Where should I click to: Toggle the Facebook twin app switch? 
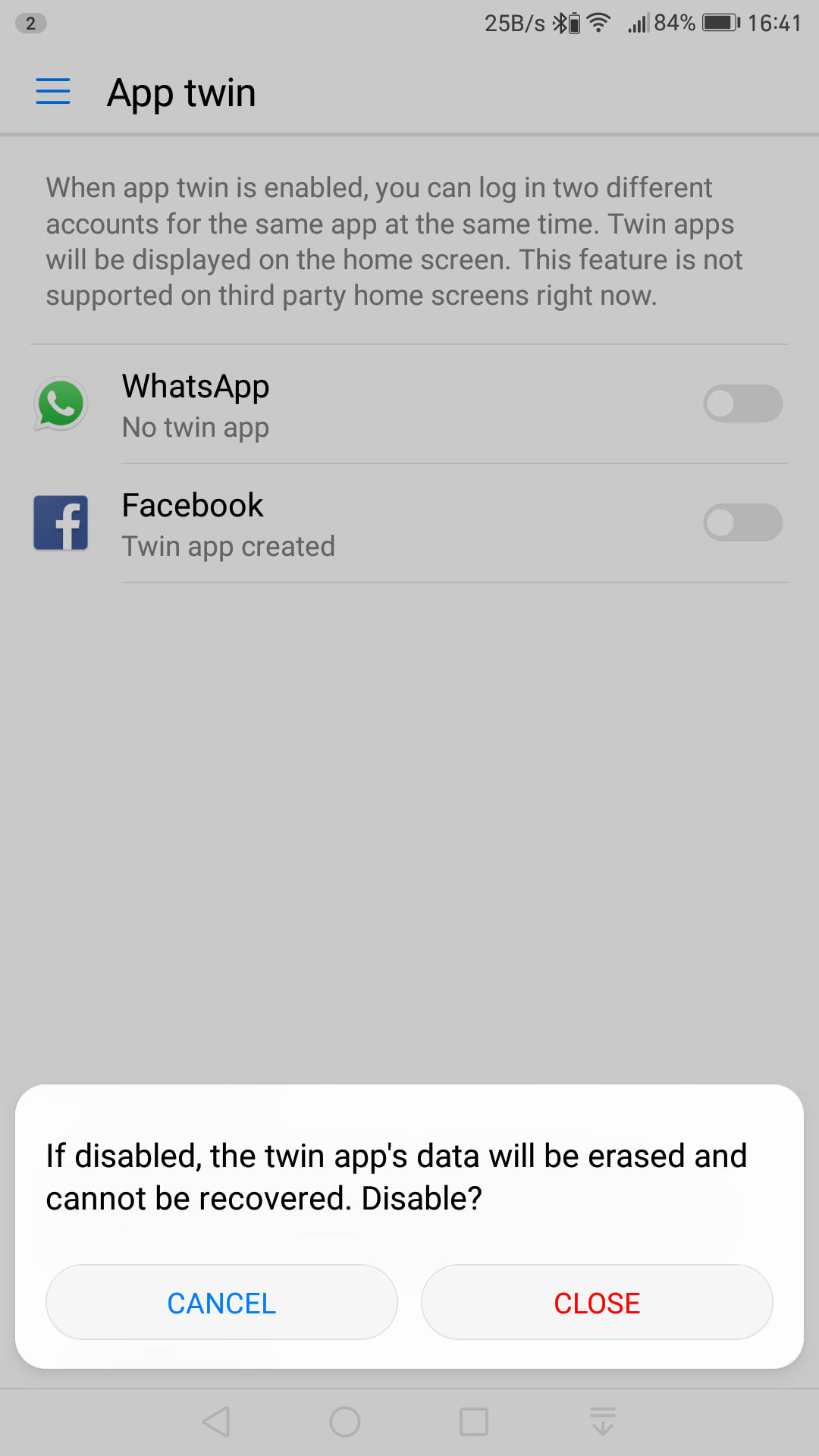pyautogui.click(x=742, y=522)
